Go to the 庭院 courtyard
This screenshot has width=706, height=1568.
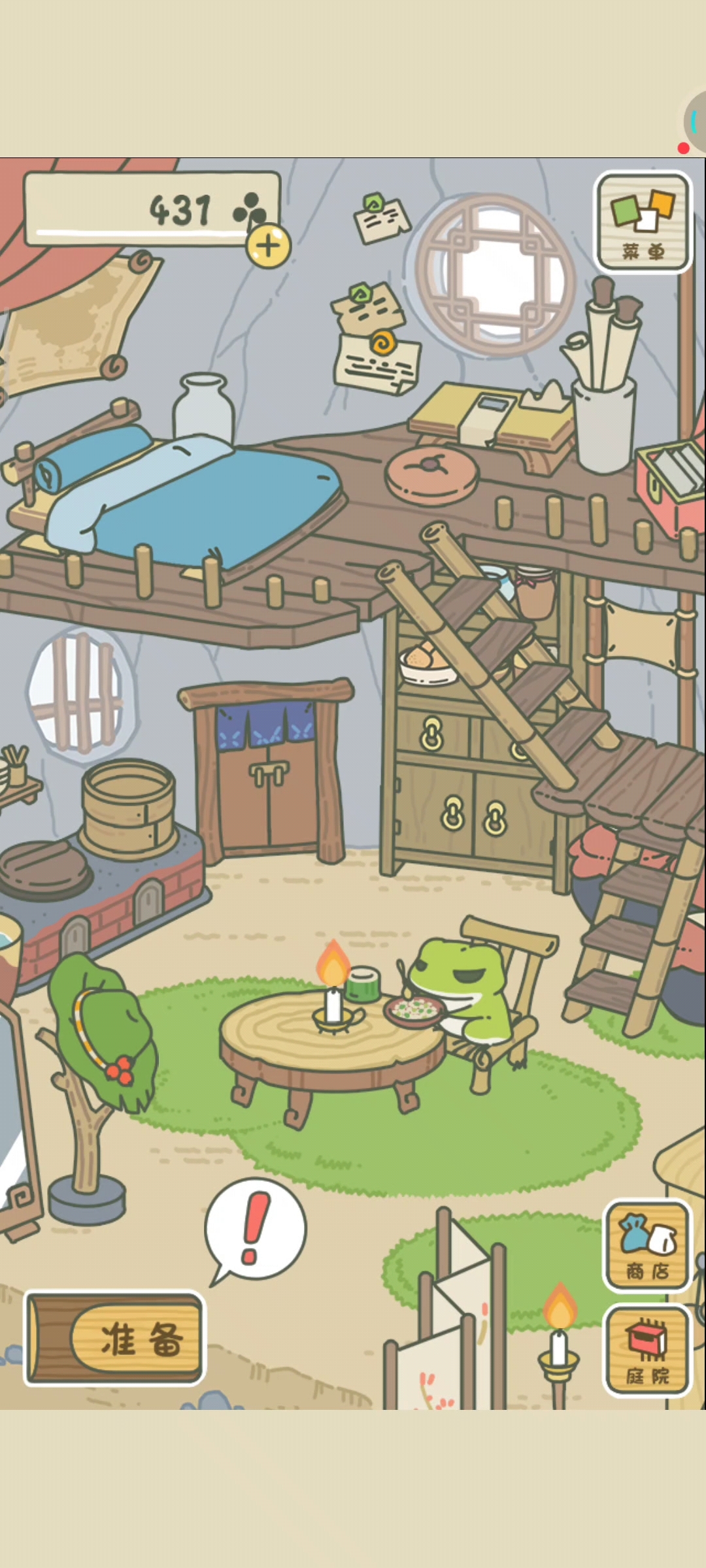coord(647,1350)
